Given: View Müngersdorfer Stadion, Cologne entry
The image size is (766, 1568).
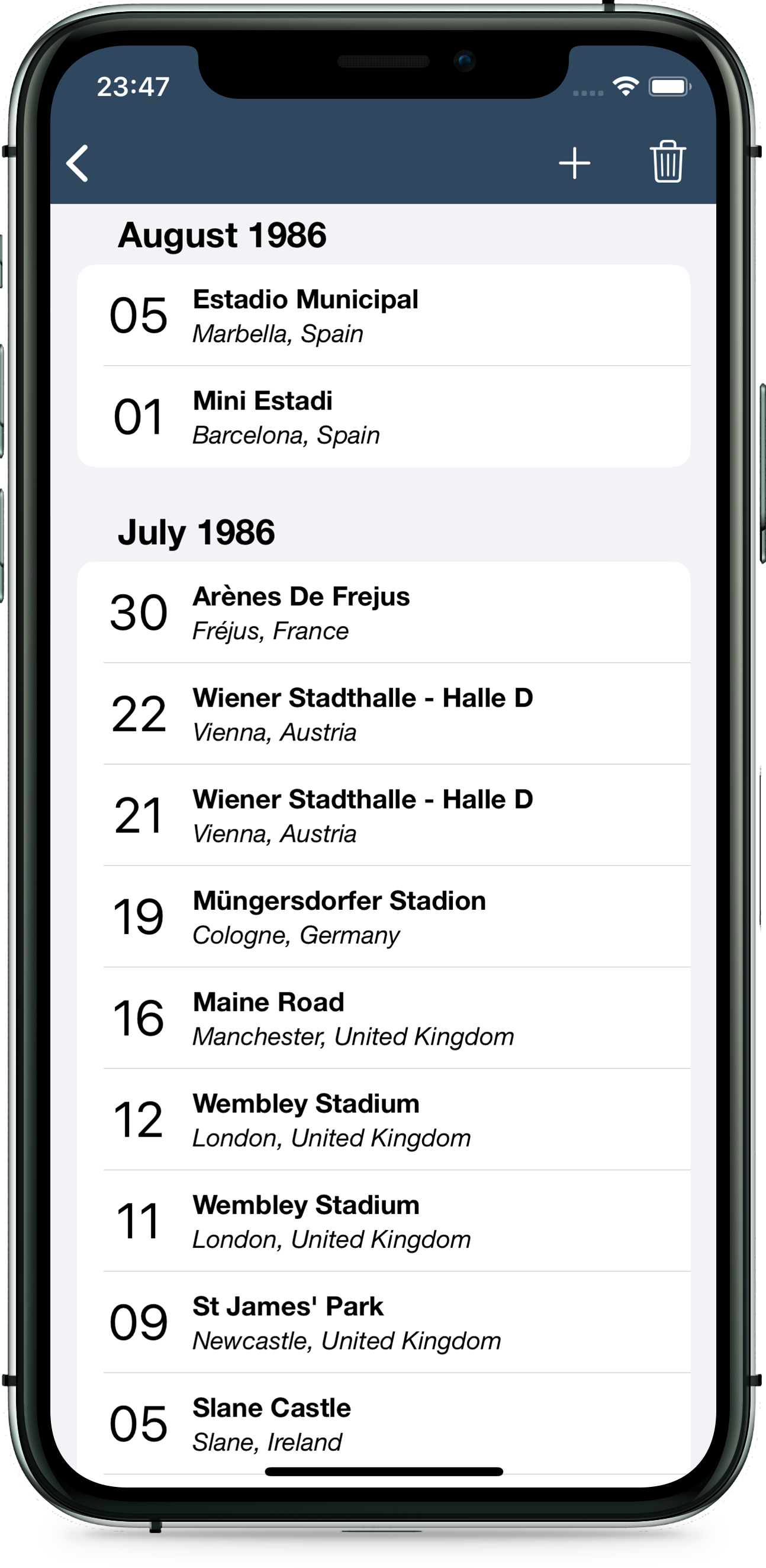Looking at the screenshot, I should point(384,917).
